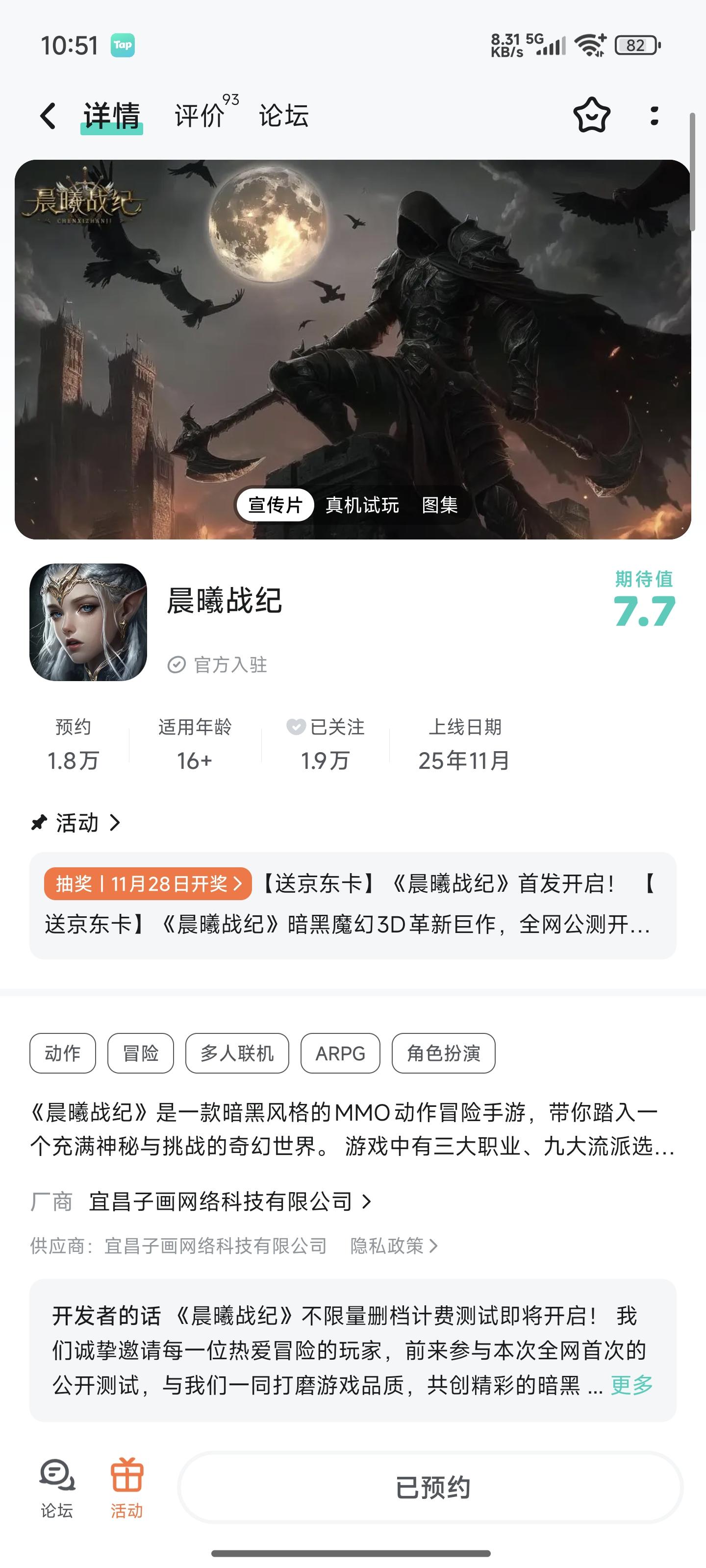Switch to the 真机试玩 media tab
This screenshot has height=1568, width=706.
(x=363, y=506)
